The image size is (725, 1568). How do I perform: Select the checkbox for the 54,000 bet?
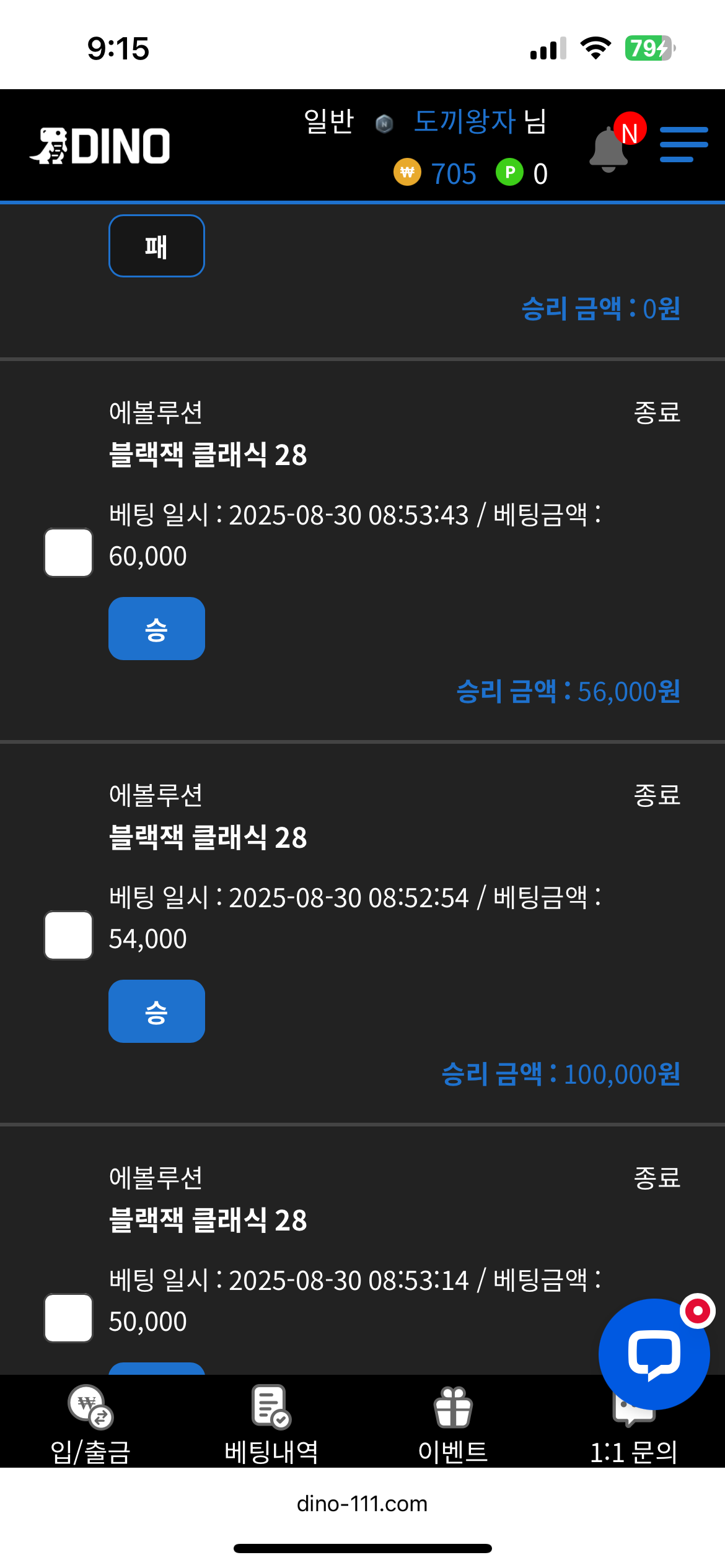point(69,935)
